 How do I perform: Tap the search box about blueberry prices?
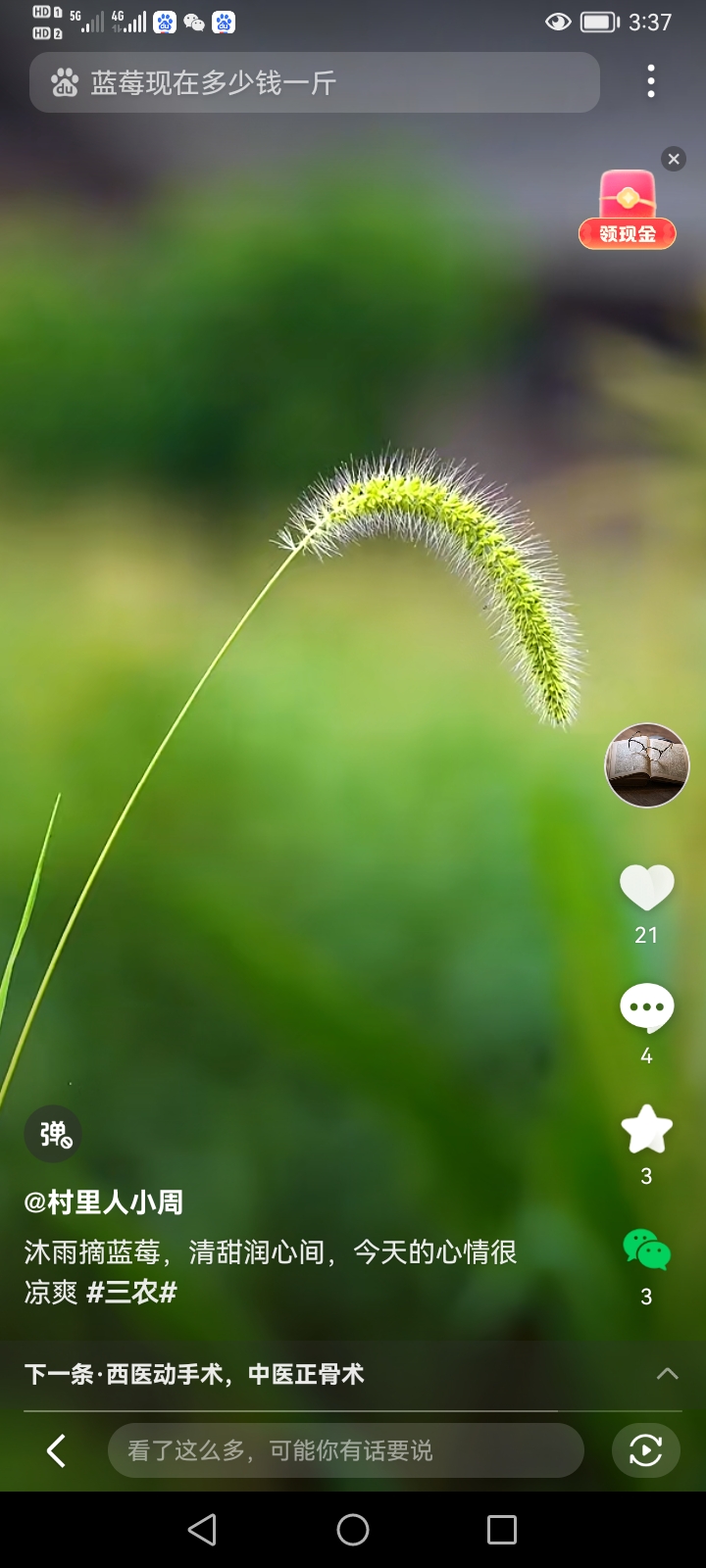314,82
